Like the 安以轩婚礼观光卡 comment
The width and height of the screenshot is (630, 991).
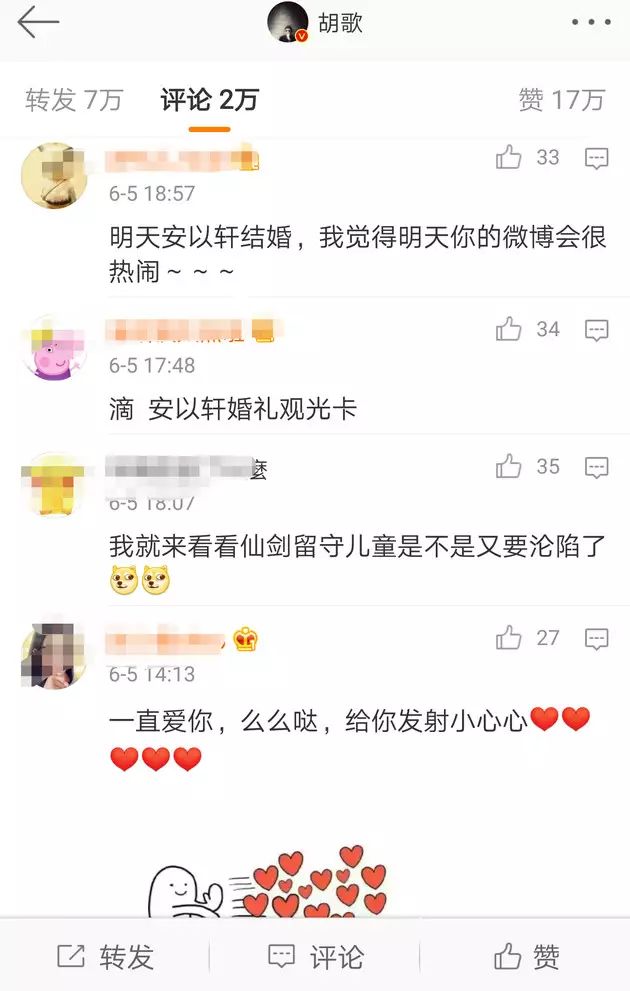click(x=510, y=329)
